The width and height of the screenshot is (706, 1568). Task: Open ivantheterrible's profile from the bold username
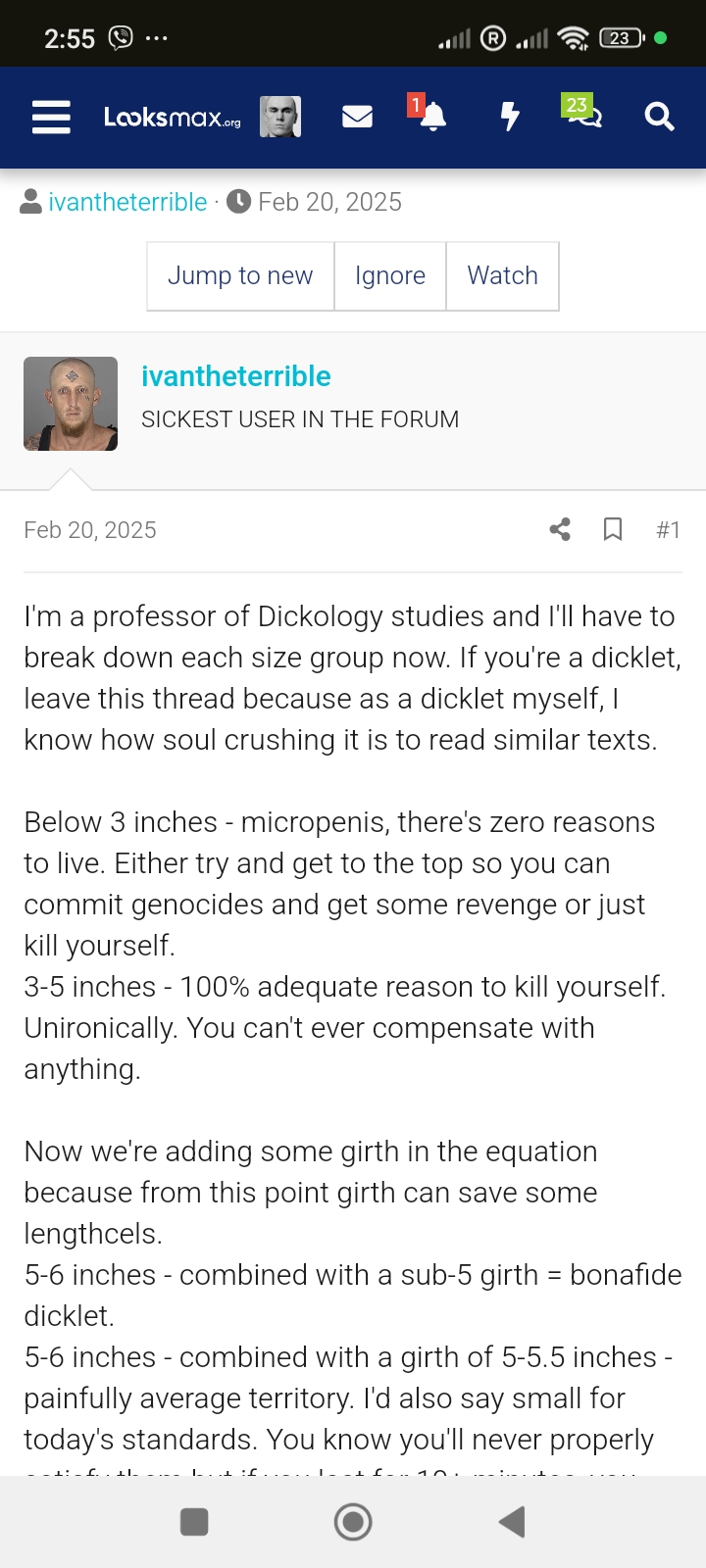pos(235,376)
